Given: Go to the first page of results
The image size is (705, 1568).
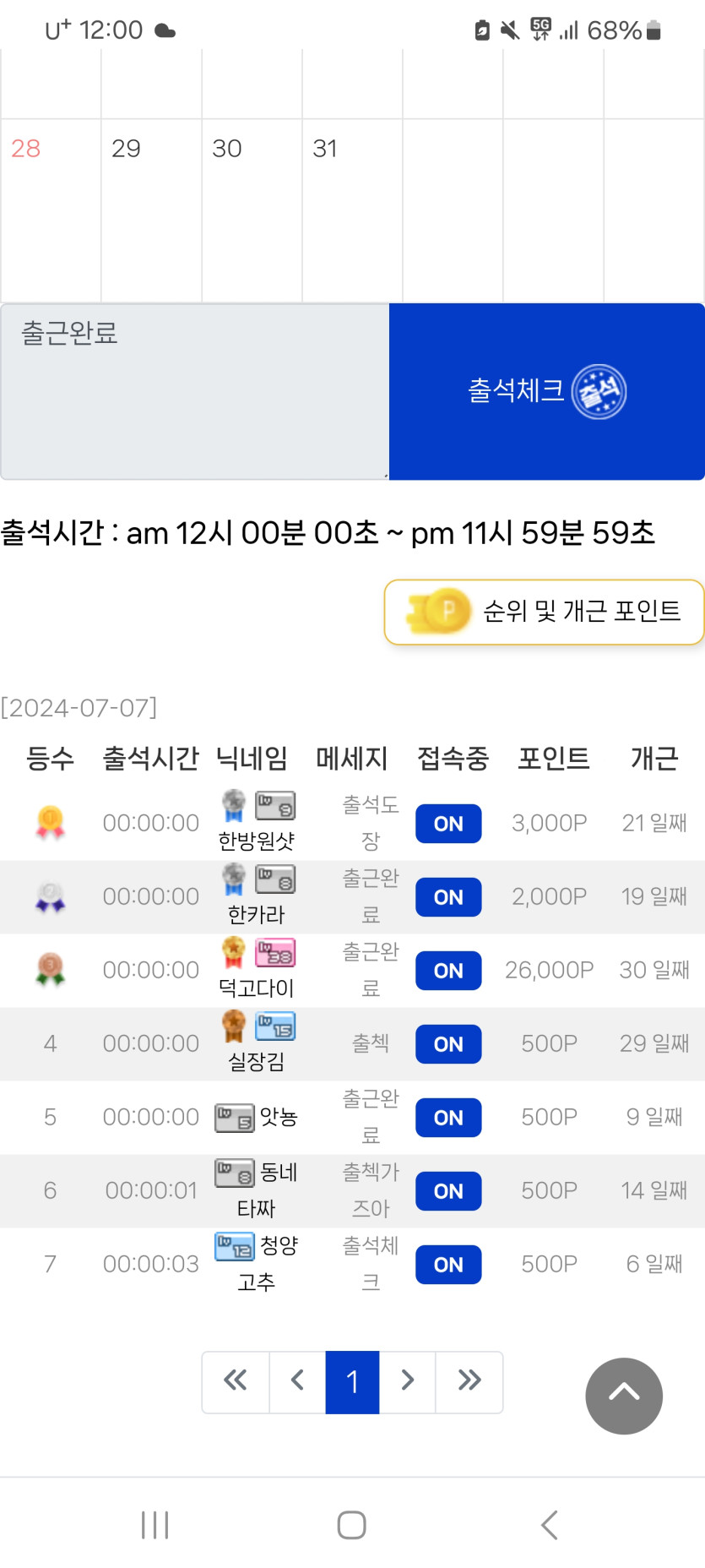Looking at the screenshot, I should pos(236,1380).
